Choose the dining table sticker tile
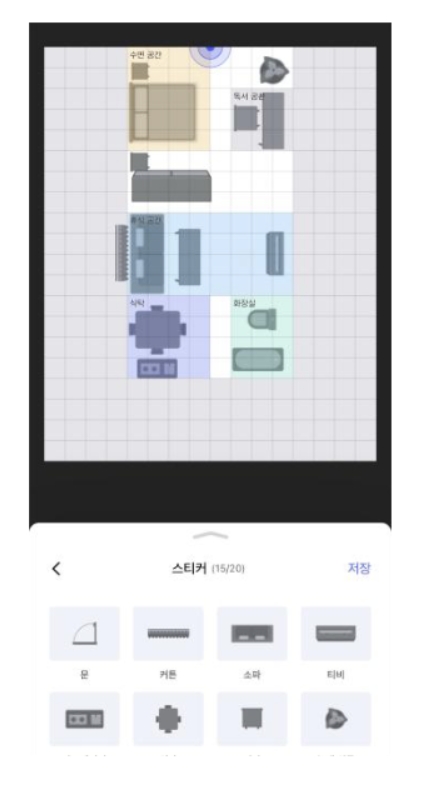This screenshot has width=436, height=802. [x=168, y=719]
